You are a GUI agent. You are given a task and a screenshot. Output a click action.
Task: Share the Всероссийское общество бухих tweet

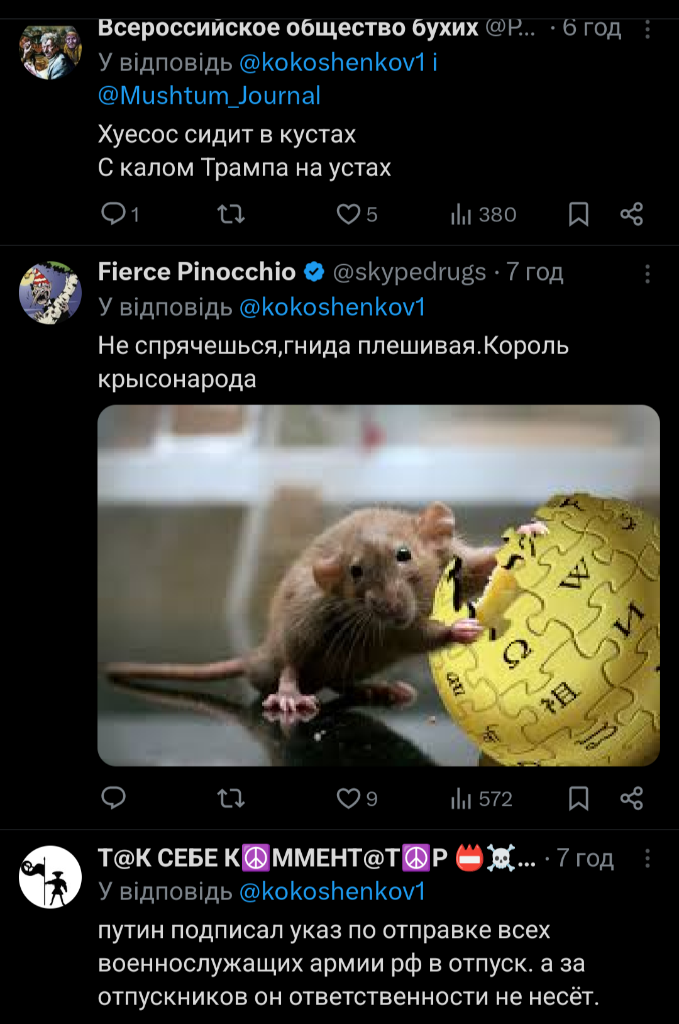click(x=631, y=214)
